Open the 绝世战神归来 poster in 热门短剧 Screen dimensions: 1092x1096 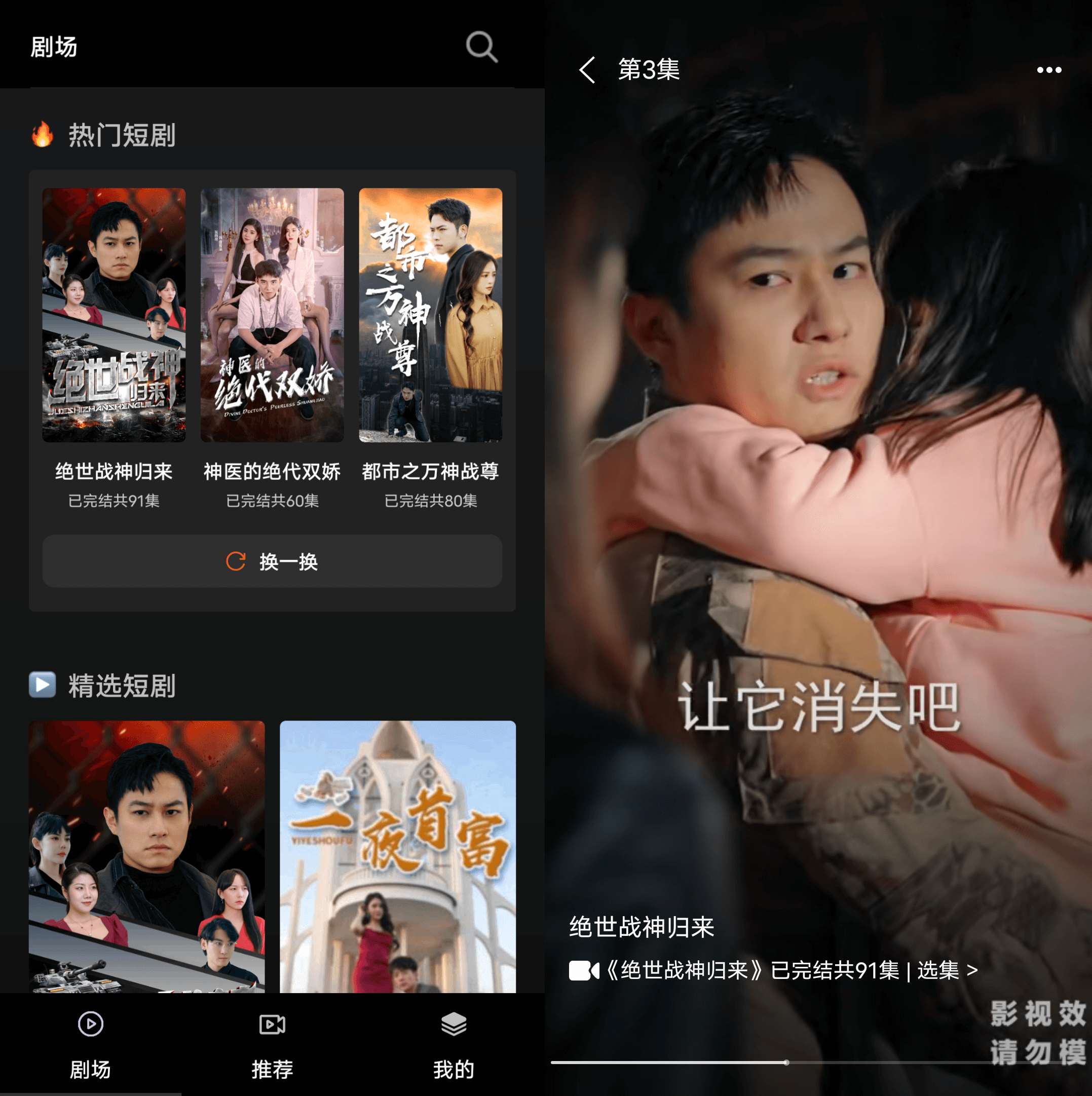point(114,315)
